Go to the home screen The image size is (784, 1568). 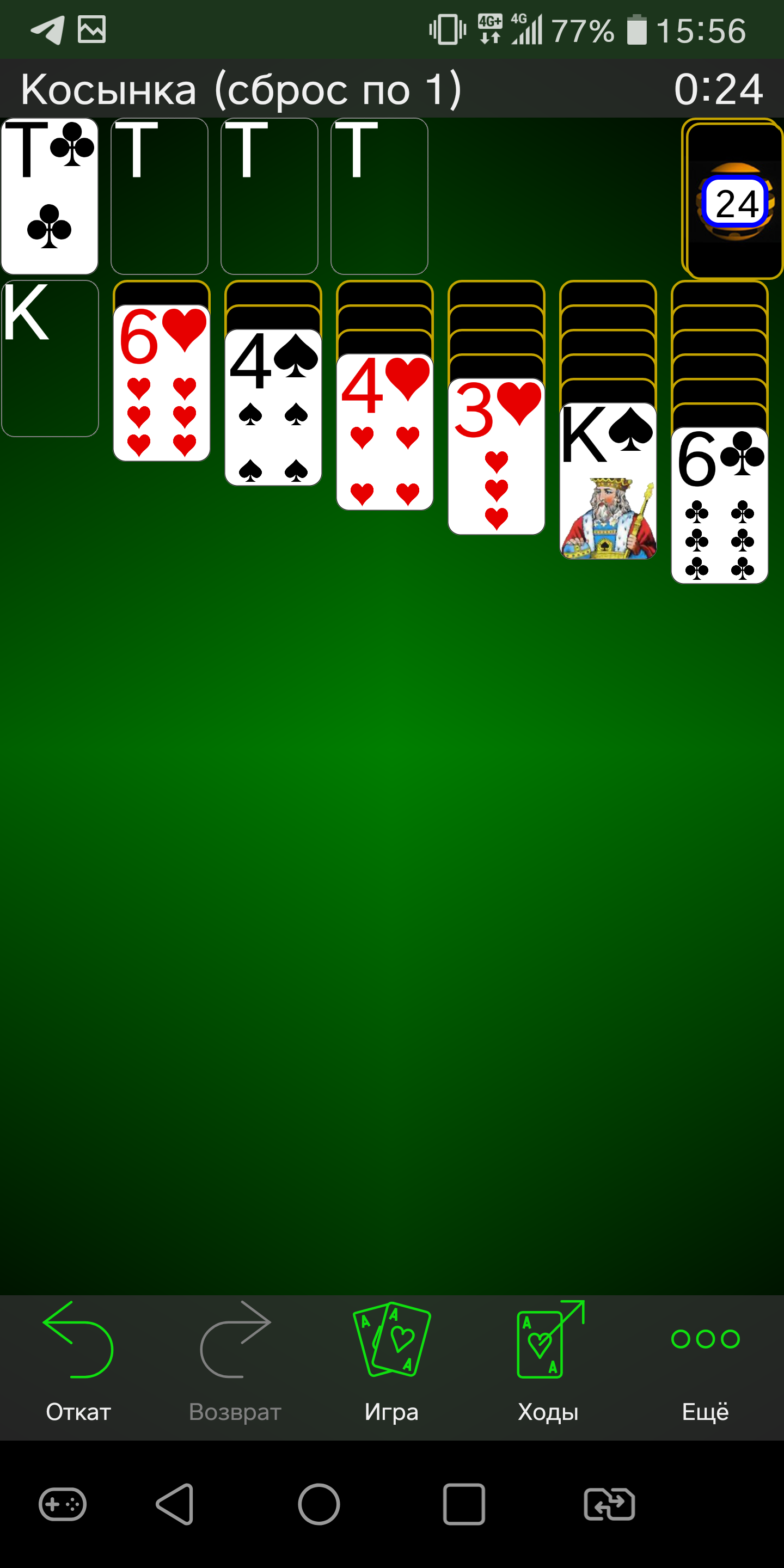pos(319,1504)
